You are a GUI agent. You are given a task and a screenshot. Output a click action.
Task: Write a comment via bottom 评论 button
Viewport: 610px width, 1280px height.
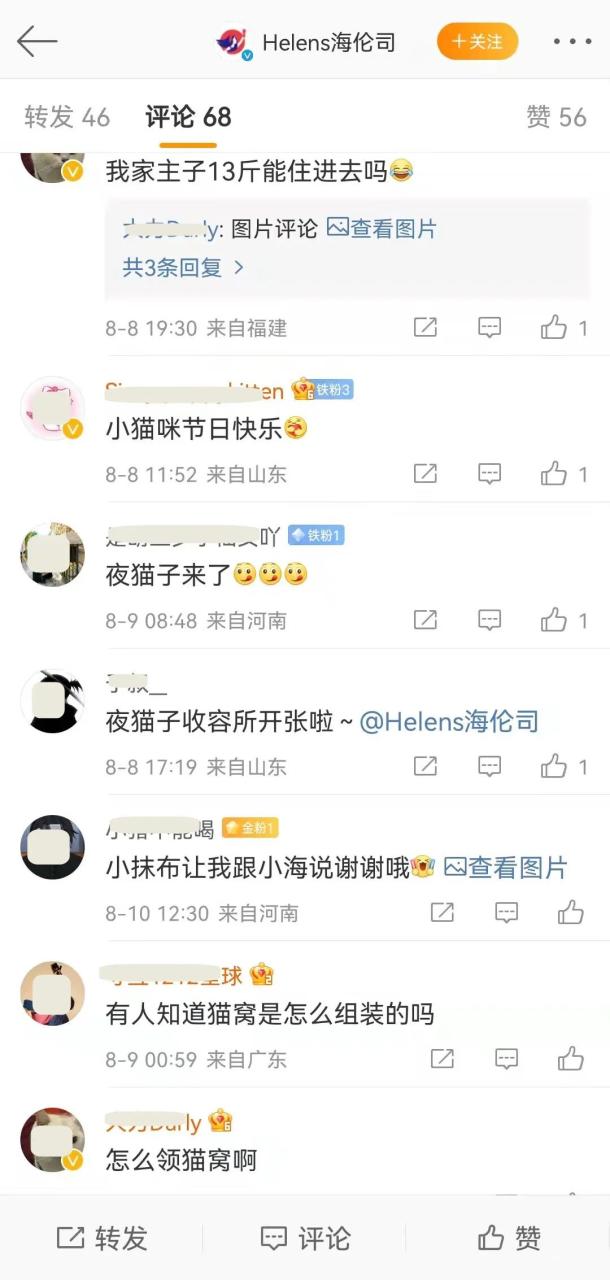click(x=305, y=1238)
